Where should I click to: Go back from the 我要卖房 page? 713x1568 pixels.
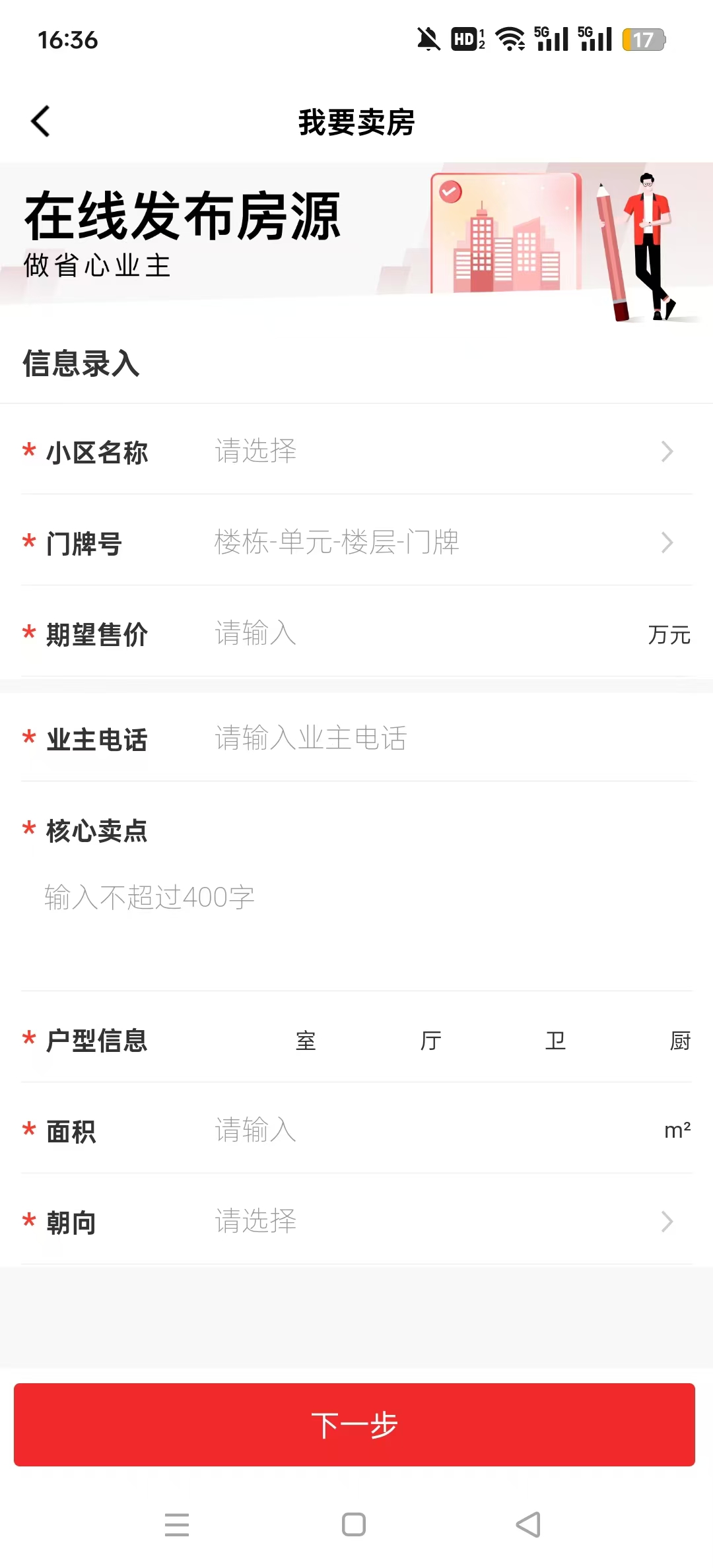41,121
